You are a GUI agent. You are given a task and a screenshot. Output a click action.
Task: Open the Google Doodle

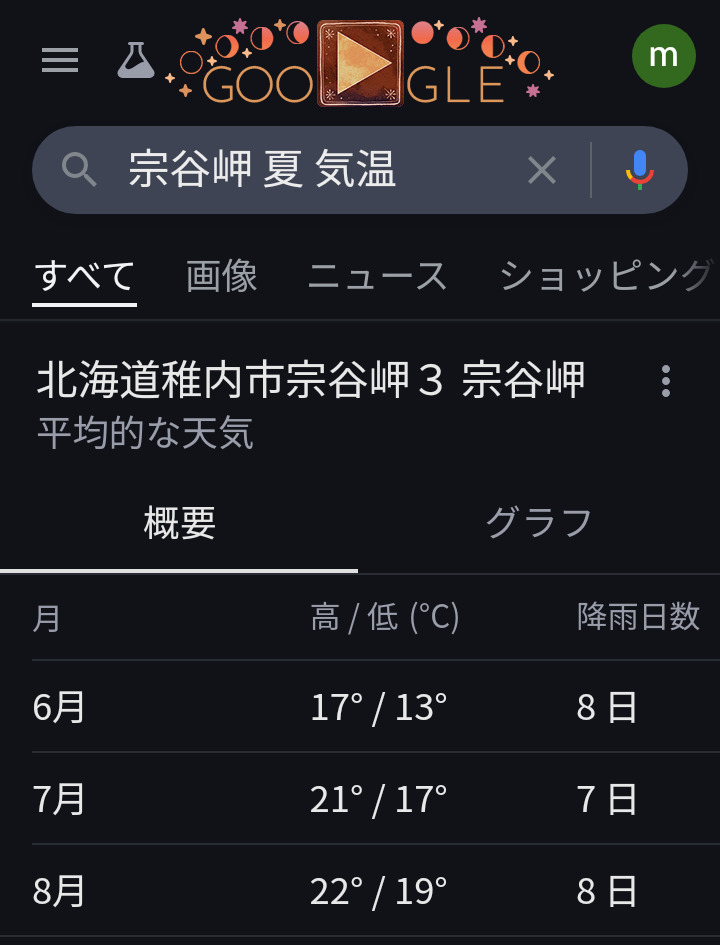pyautogui.click(x=360, y=63)
